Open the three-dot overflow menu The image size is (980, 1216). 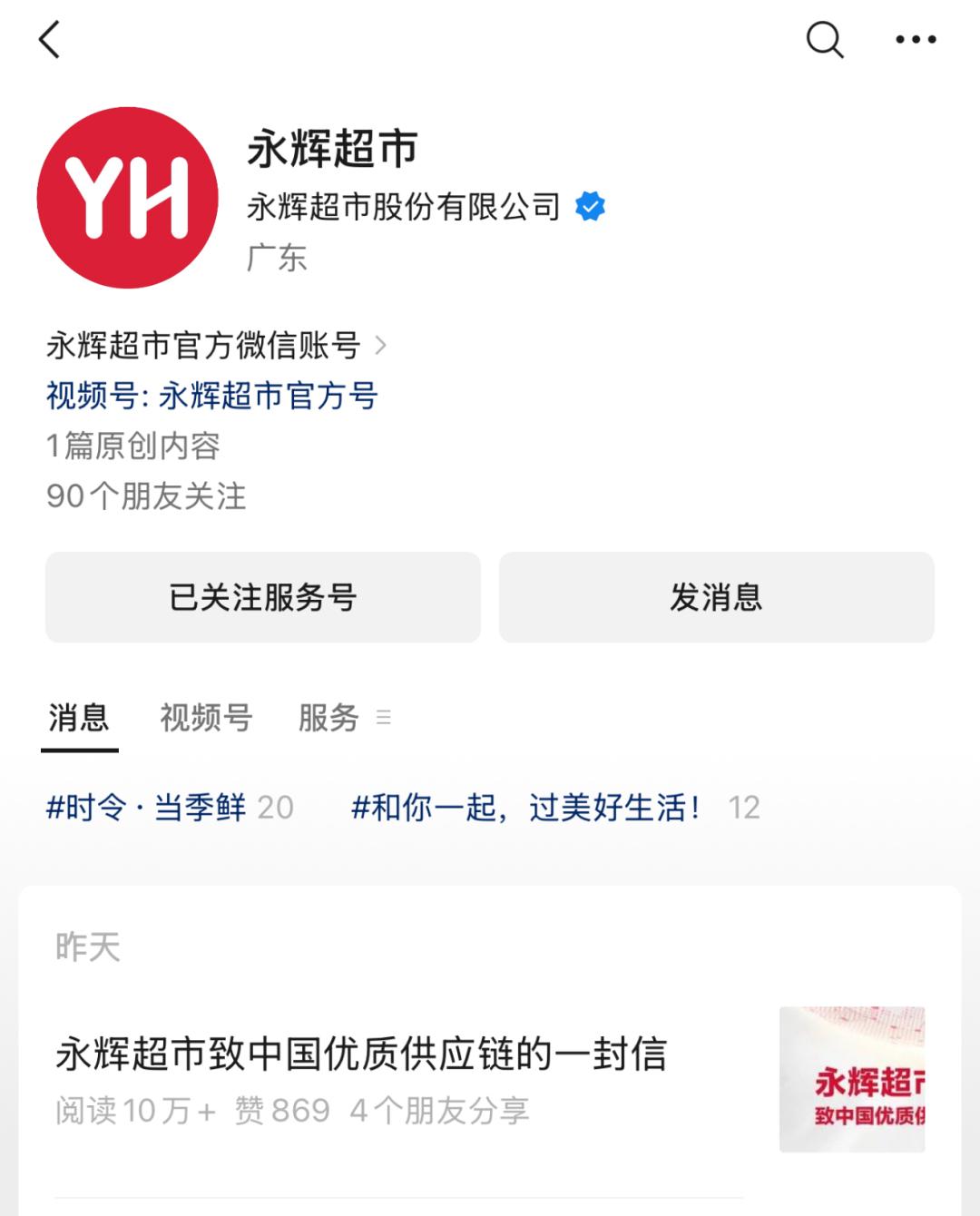point(915,40)
